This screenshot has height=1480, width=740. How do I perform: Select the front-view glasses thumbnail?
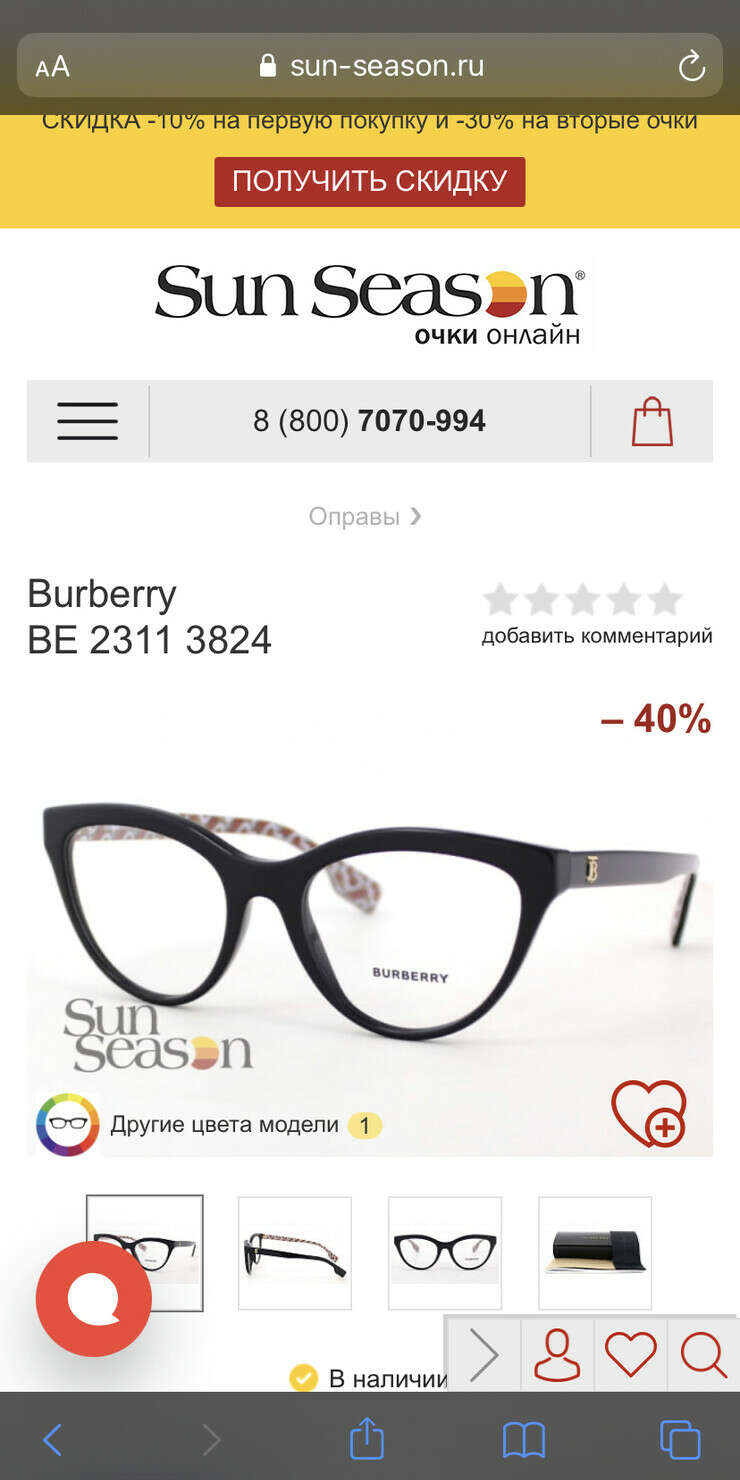[445, 1253]
